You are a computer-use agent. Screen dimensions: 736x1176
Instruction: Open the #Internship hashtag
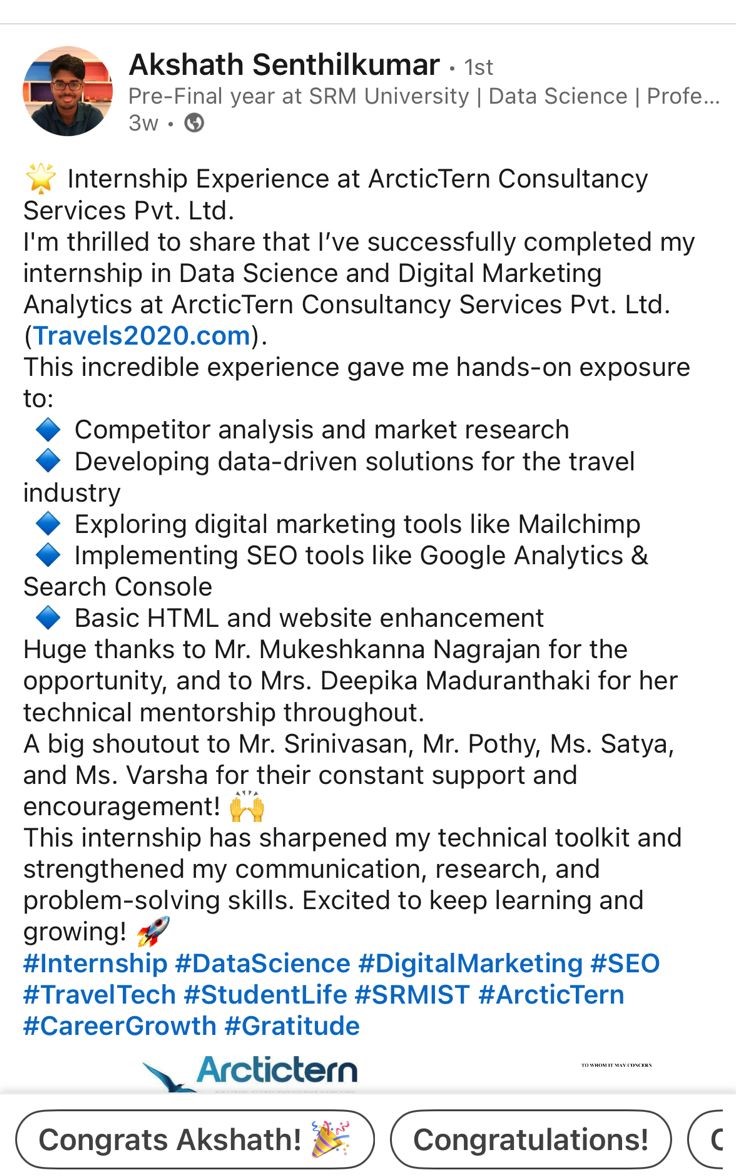95,964
